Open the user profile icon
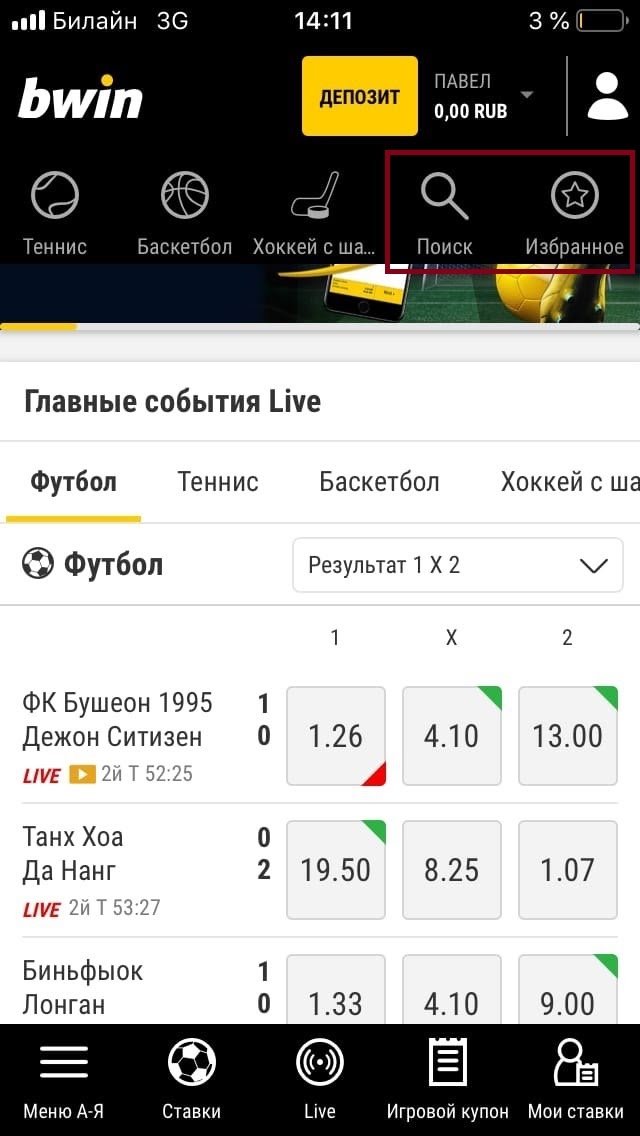 (606, 96)
